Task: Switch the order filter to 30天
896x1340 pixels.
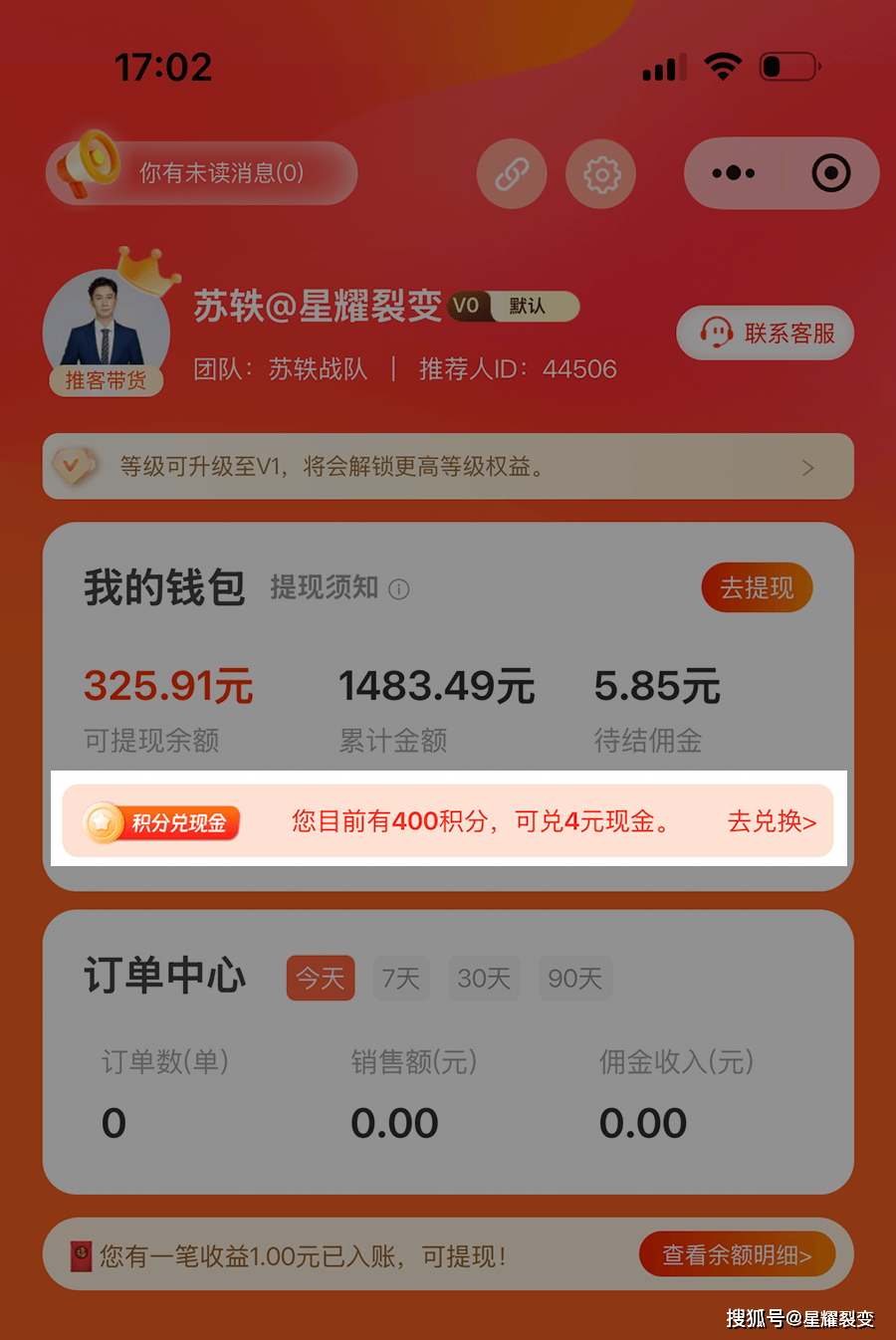Action: tap(484, 978)
